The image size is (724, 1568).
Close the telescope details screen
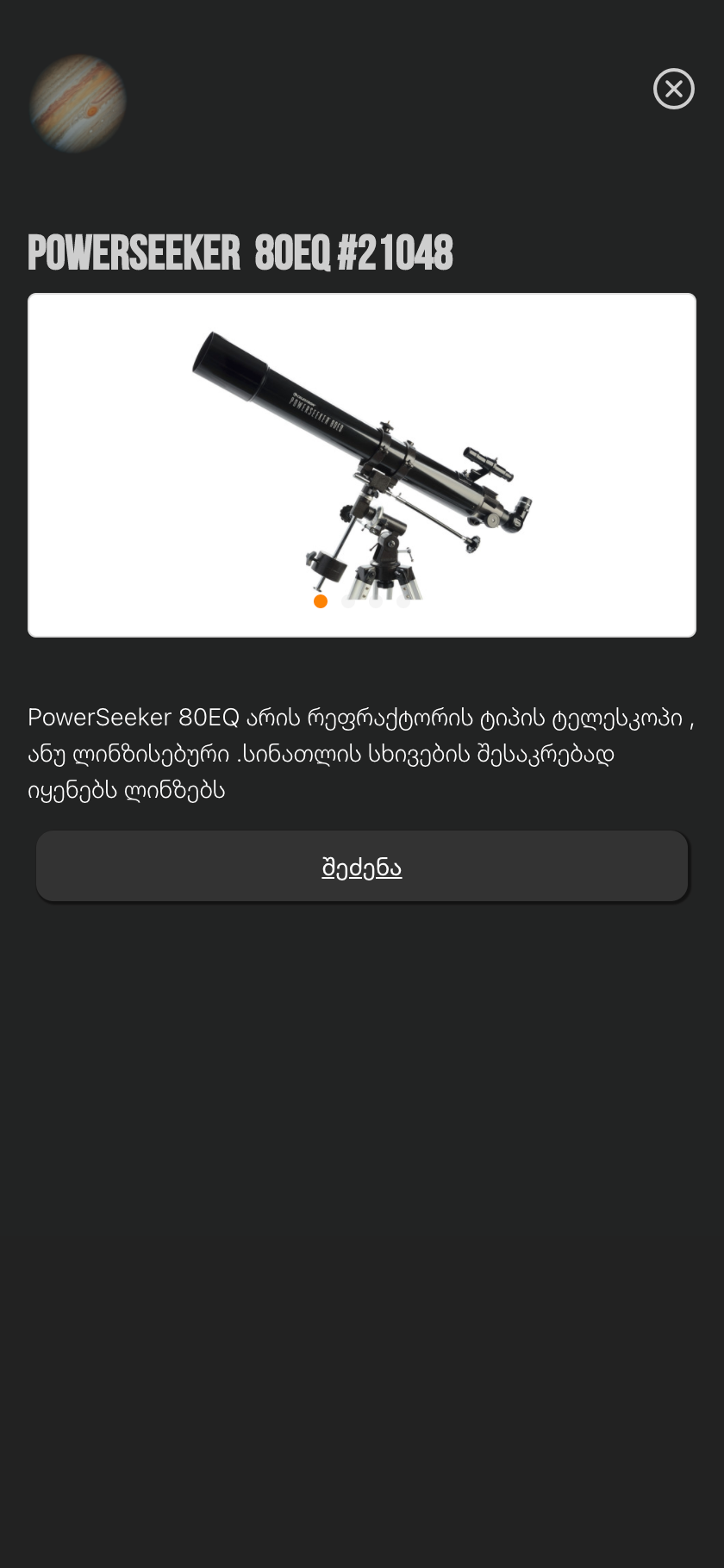pyautogui.click(x=673, y=89)
